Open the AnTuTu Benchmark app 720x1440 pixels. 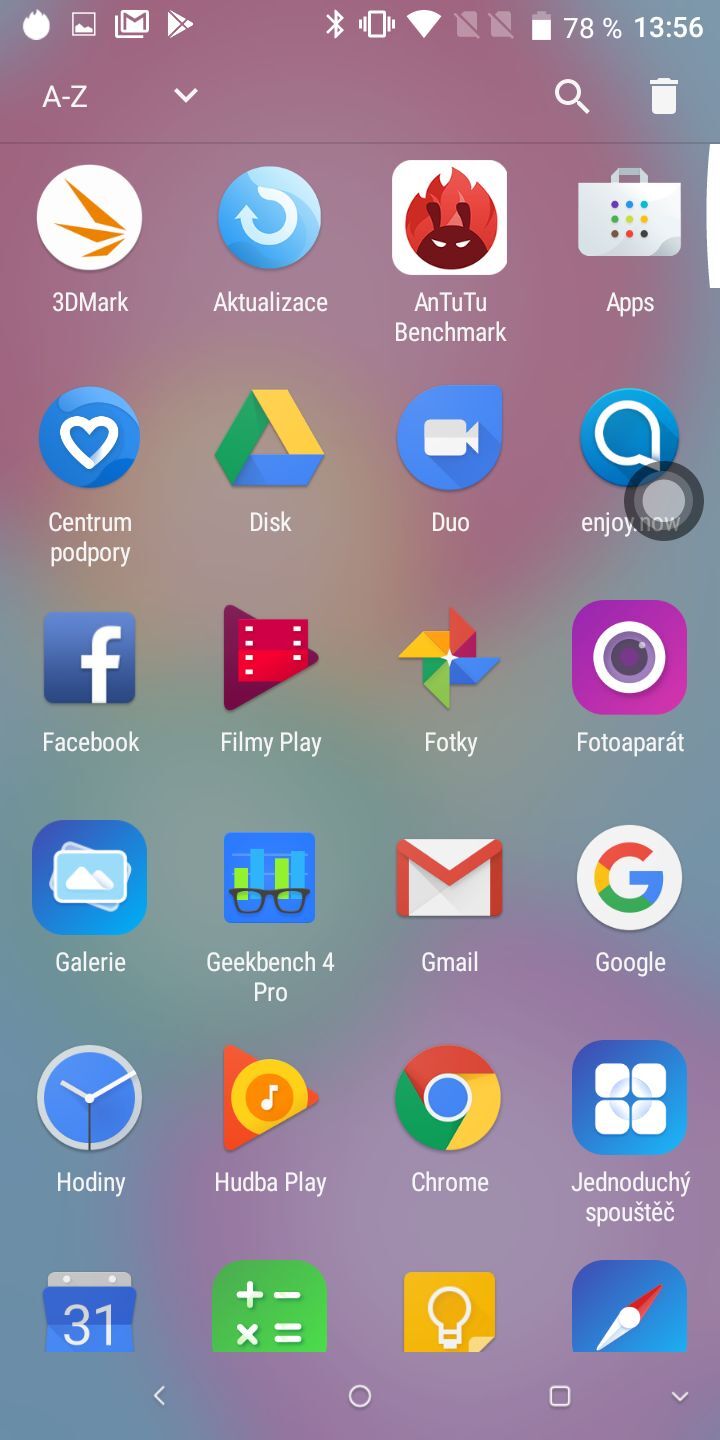(x=450, y=217)
